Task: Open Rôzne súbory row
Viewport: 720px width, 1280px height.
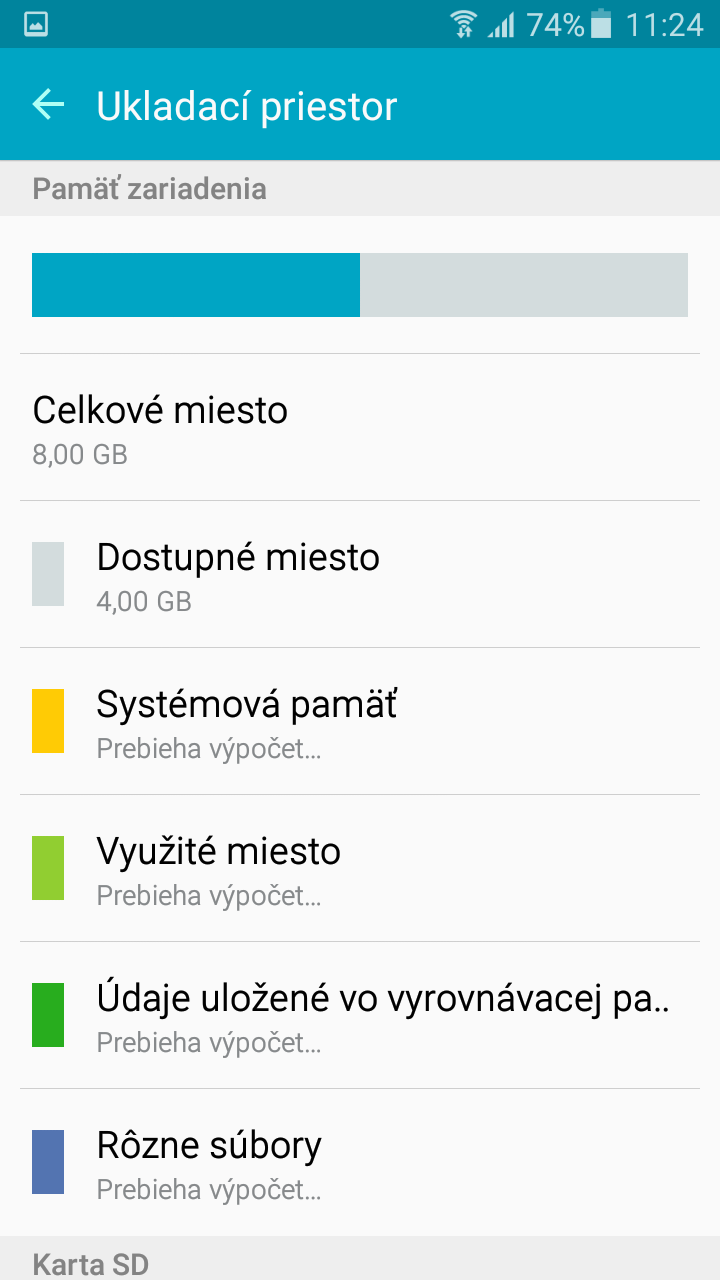Action: coord(360,1162)
